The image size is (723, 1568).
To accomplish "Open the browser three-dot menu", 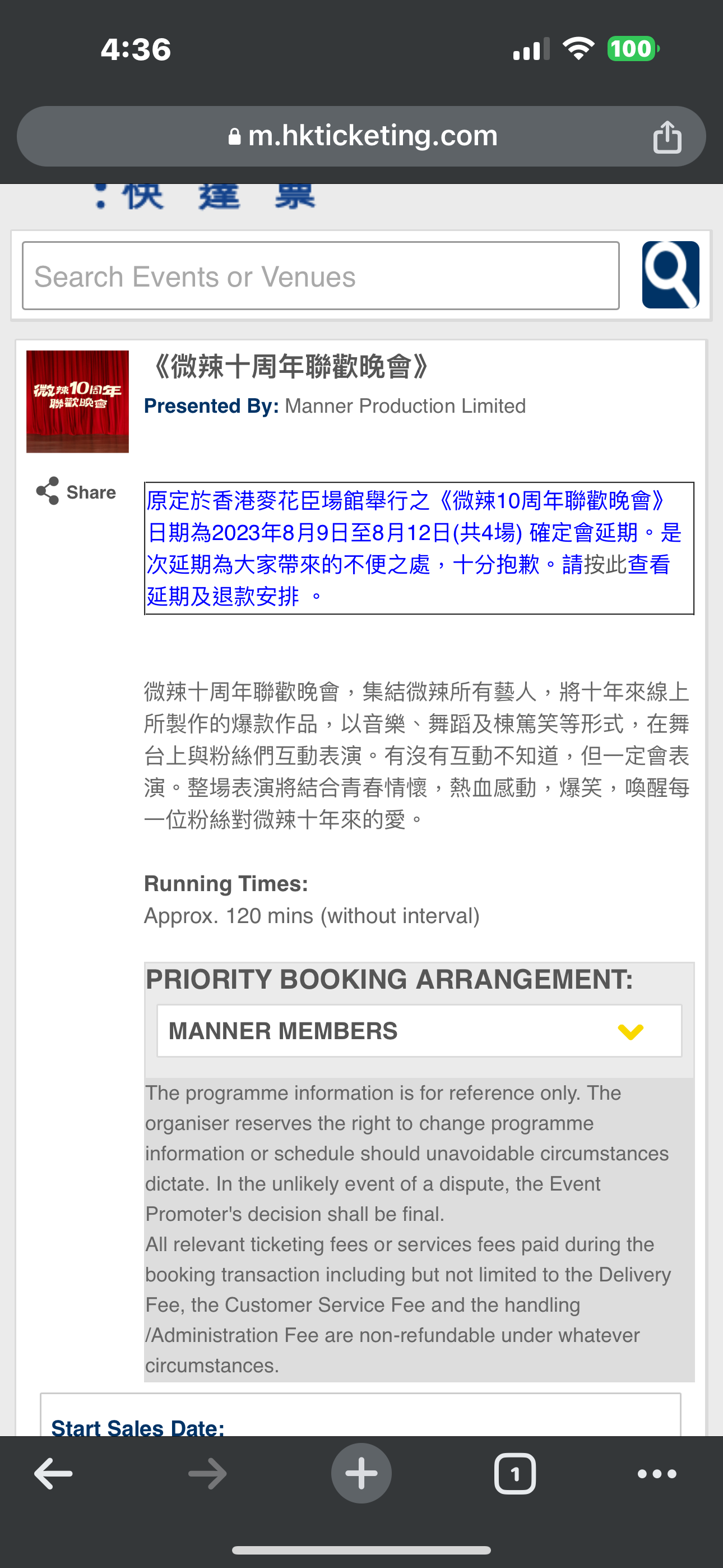I will (657, 1474).
